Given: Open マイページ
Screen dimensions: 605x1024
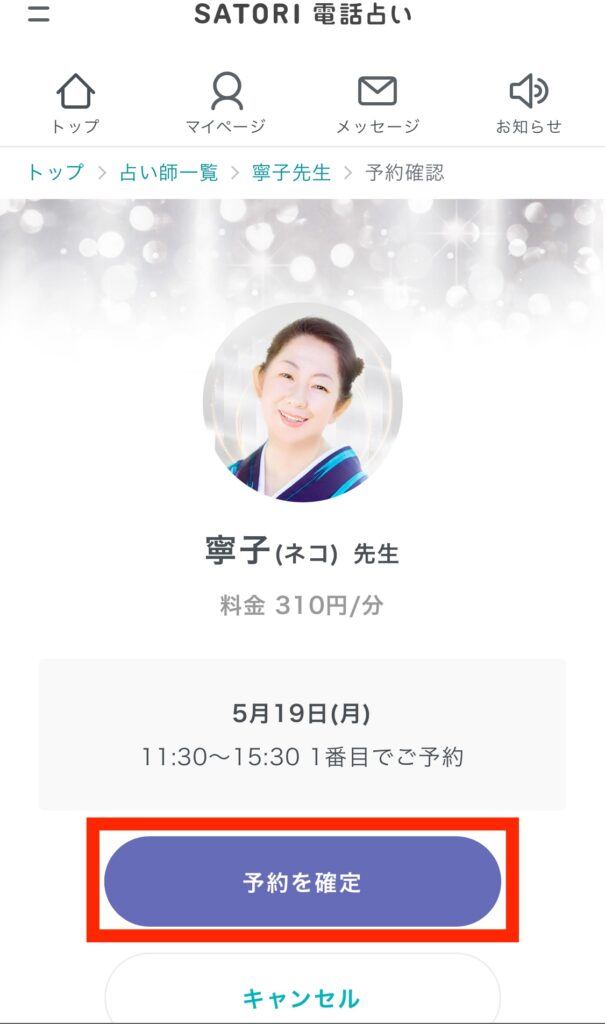Looking at the screenshot, I should [227, 104].
